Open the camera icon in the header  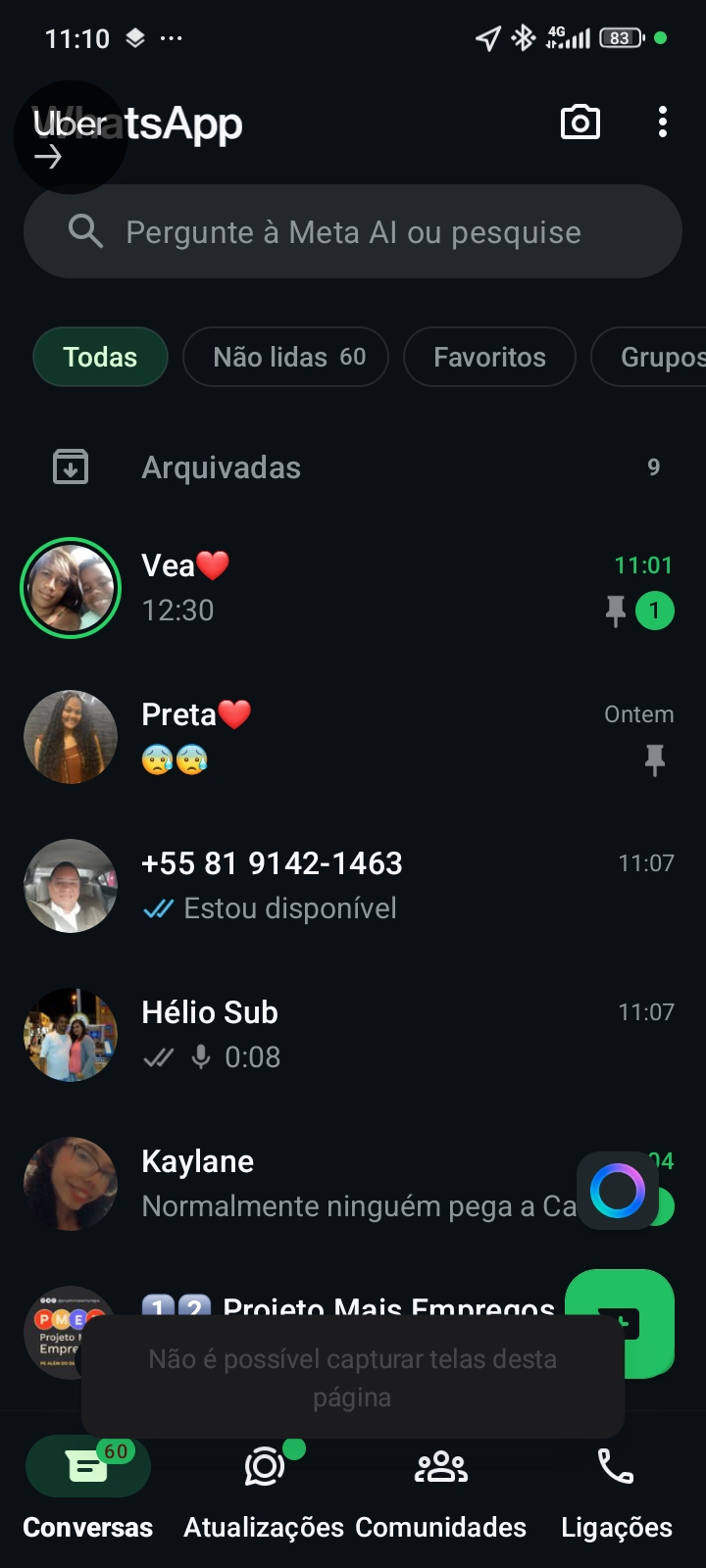tap(580, 122)
